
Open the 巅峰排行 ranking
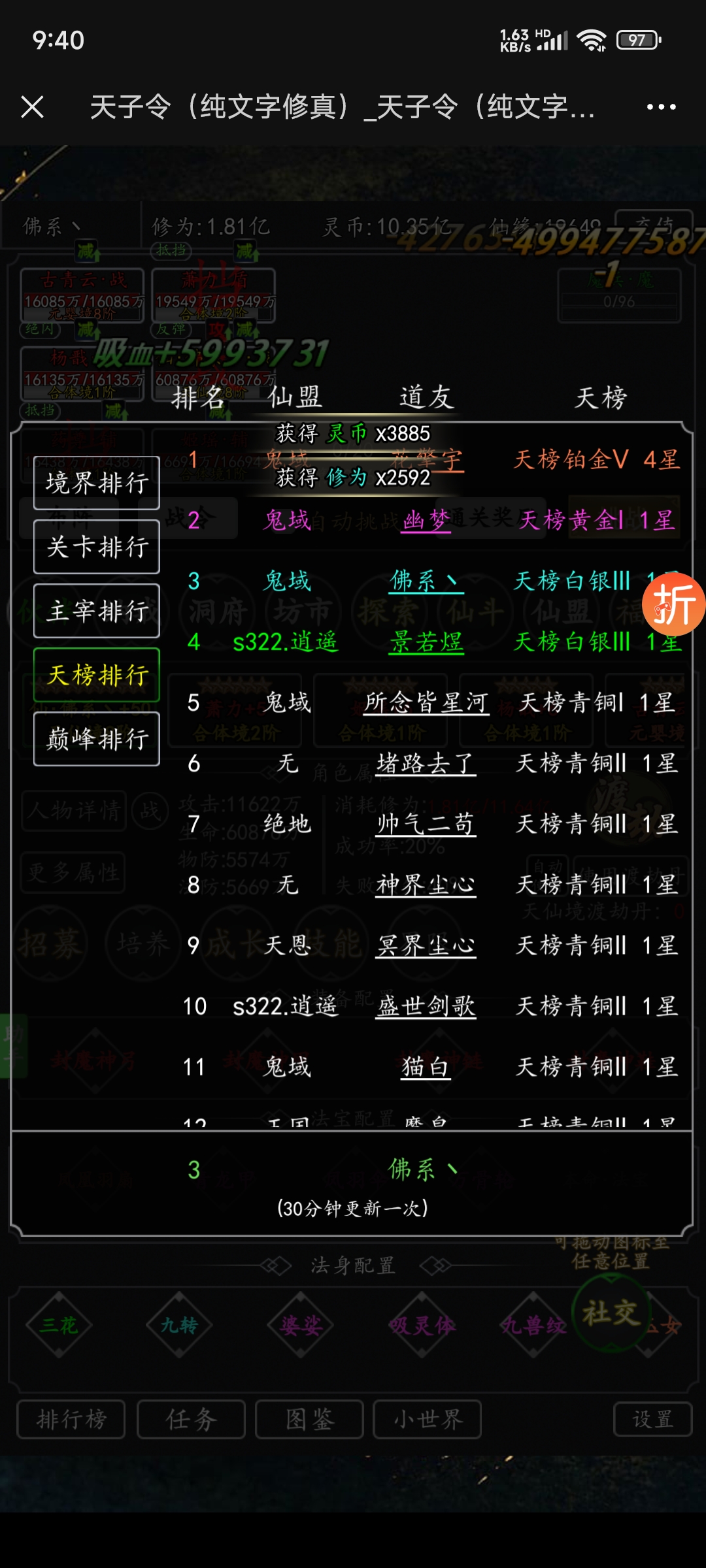(97, 739)
